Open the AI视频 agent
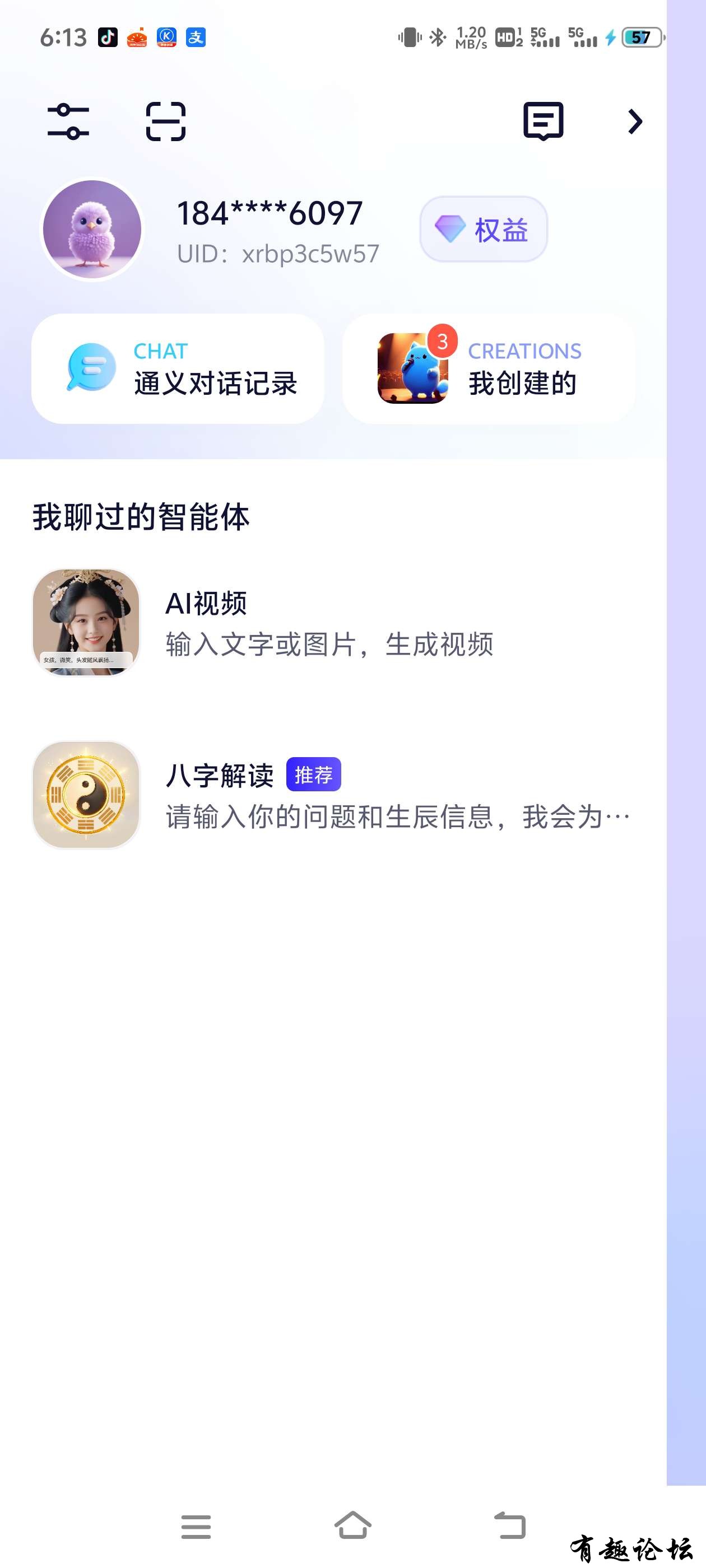This screenshot has height=1568, width=706. click(329, 623)
